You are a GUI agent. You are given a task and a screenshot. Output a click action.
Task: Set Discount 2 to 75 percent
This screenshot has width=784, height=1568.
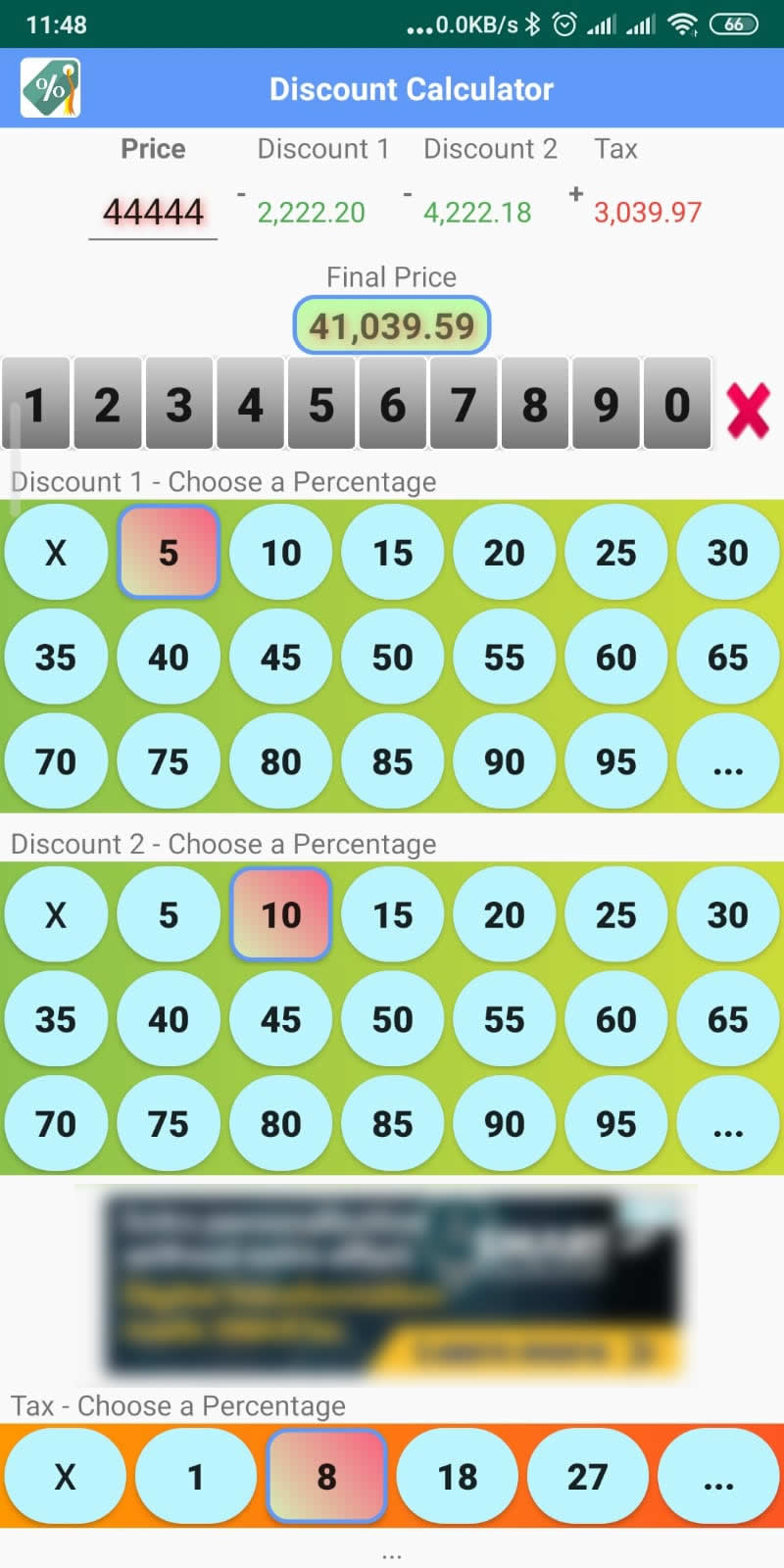pos(168,1123)
